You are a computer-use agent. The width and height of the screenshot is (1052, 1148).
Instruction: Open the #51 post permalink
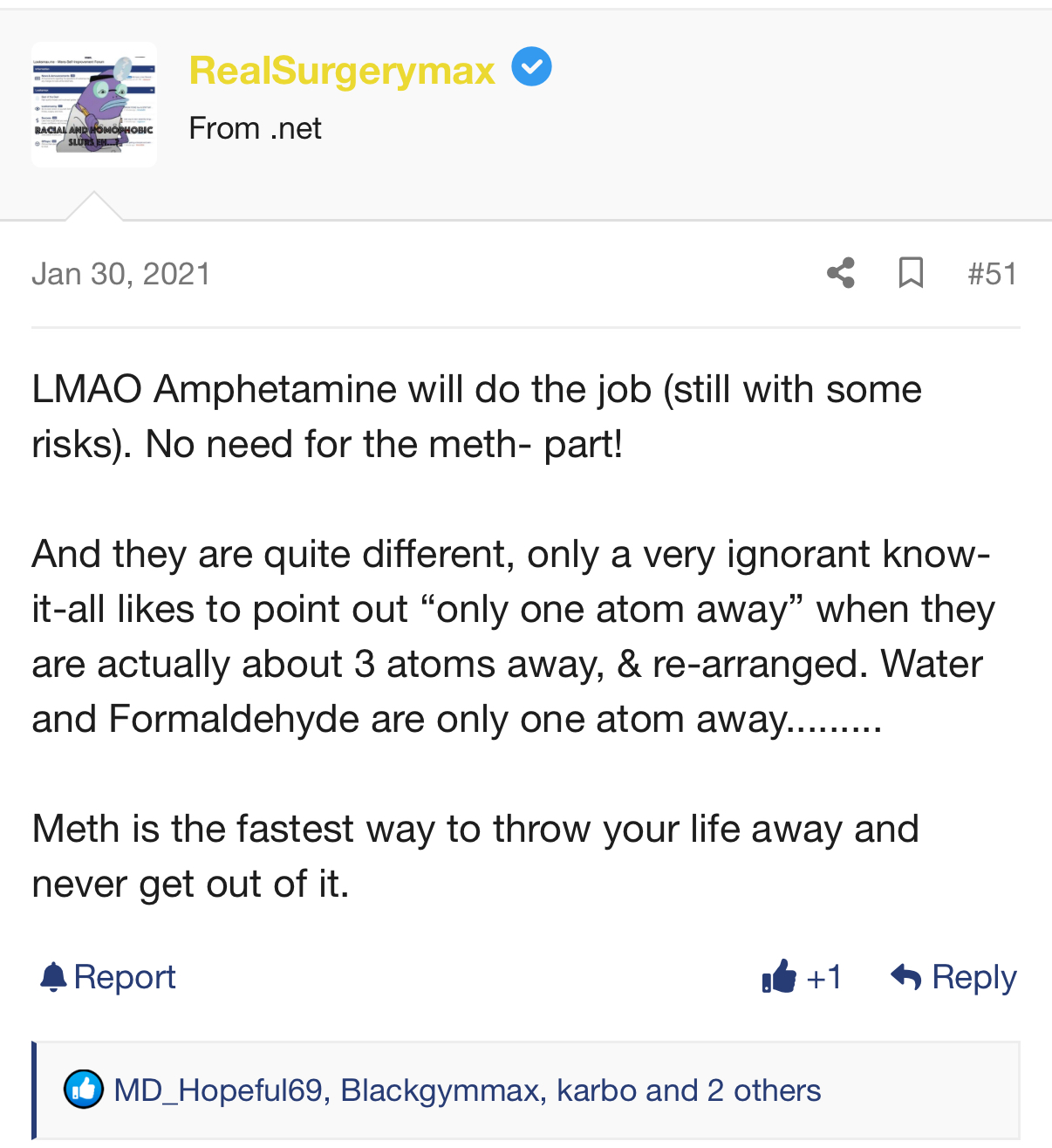click(992, 274)
